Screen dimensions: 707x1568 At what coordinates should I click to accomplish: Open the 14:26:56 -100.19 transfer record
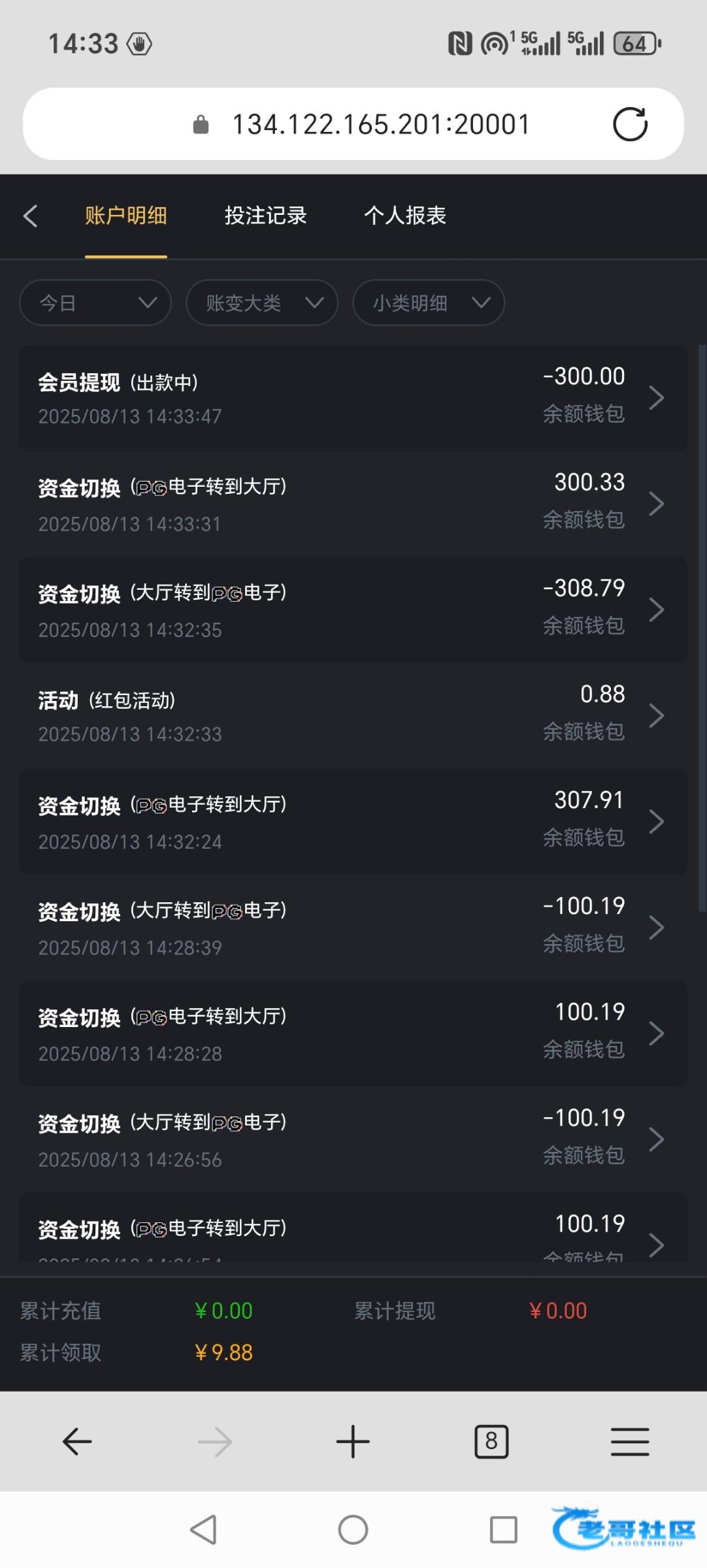353,1139
